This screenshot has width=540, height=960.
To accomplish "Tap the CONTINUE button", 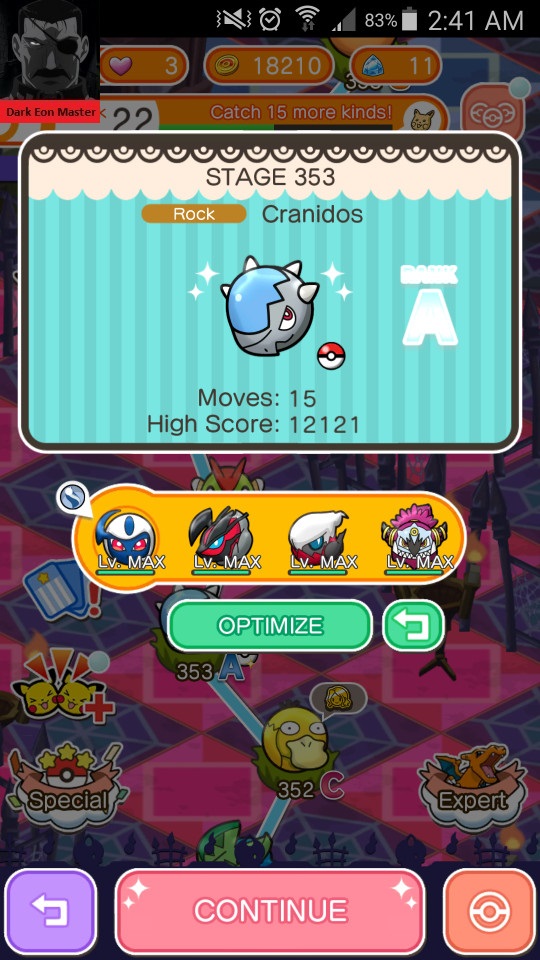I will pos(269,910).
